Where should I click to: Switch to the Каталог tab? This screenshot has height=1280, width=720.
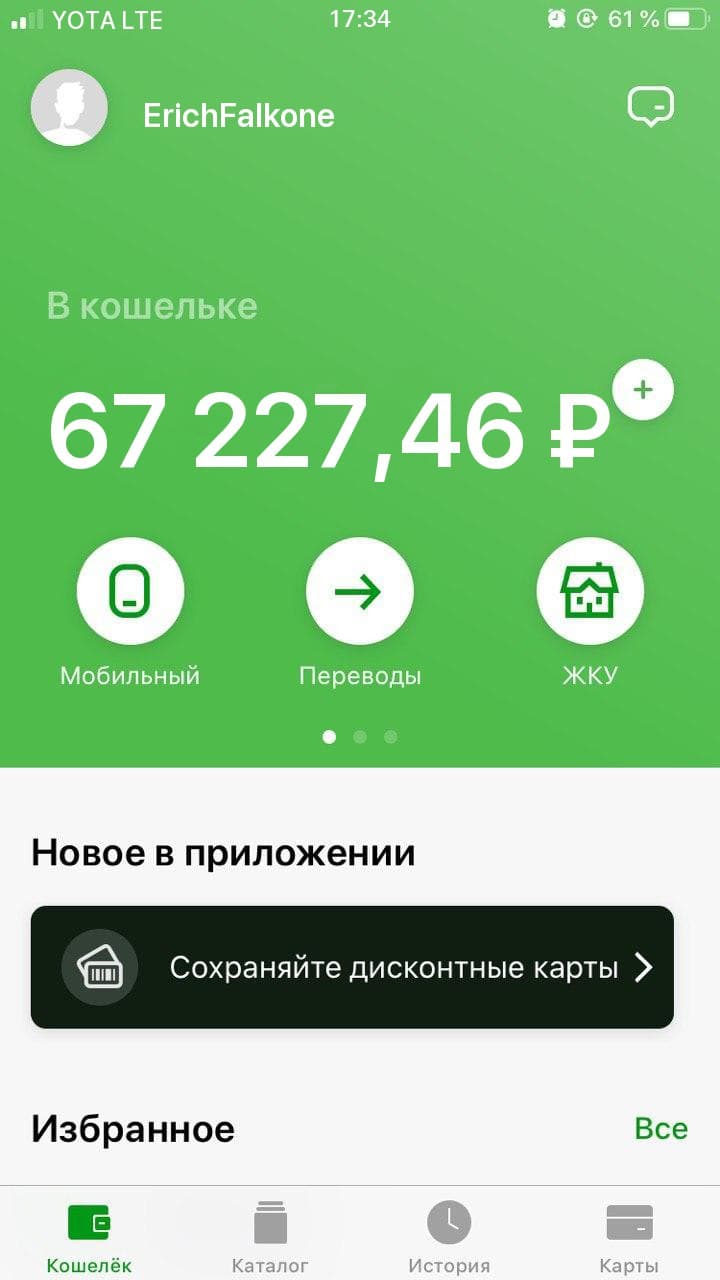pyautogui.click(x=270, y=1236)
